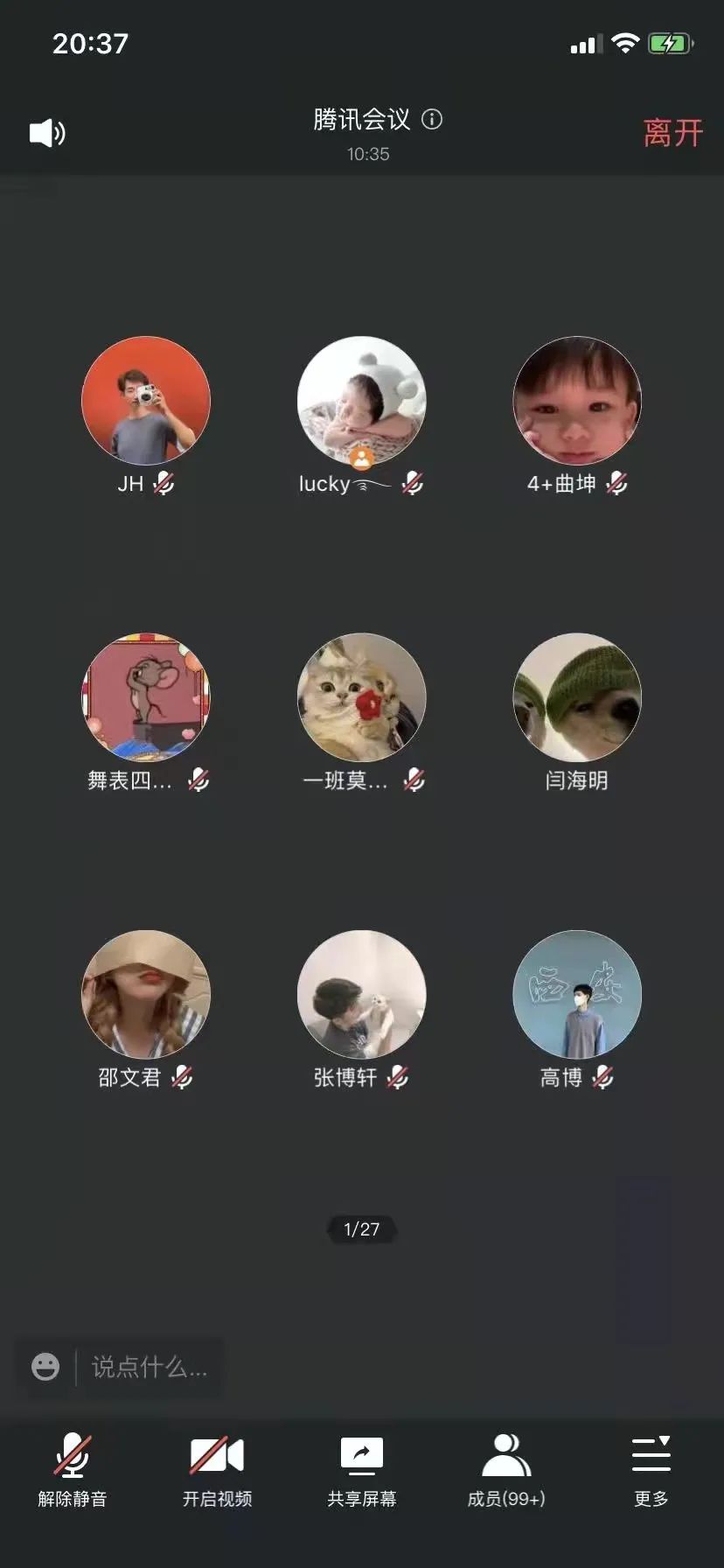Viewport: 724px width, 1568px height.
Task: Turn on camera with 开启视频
Action: click(x=217, y=1470)
